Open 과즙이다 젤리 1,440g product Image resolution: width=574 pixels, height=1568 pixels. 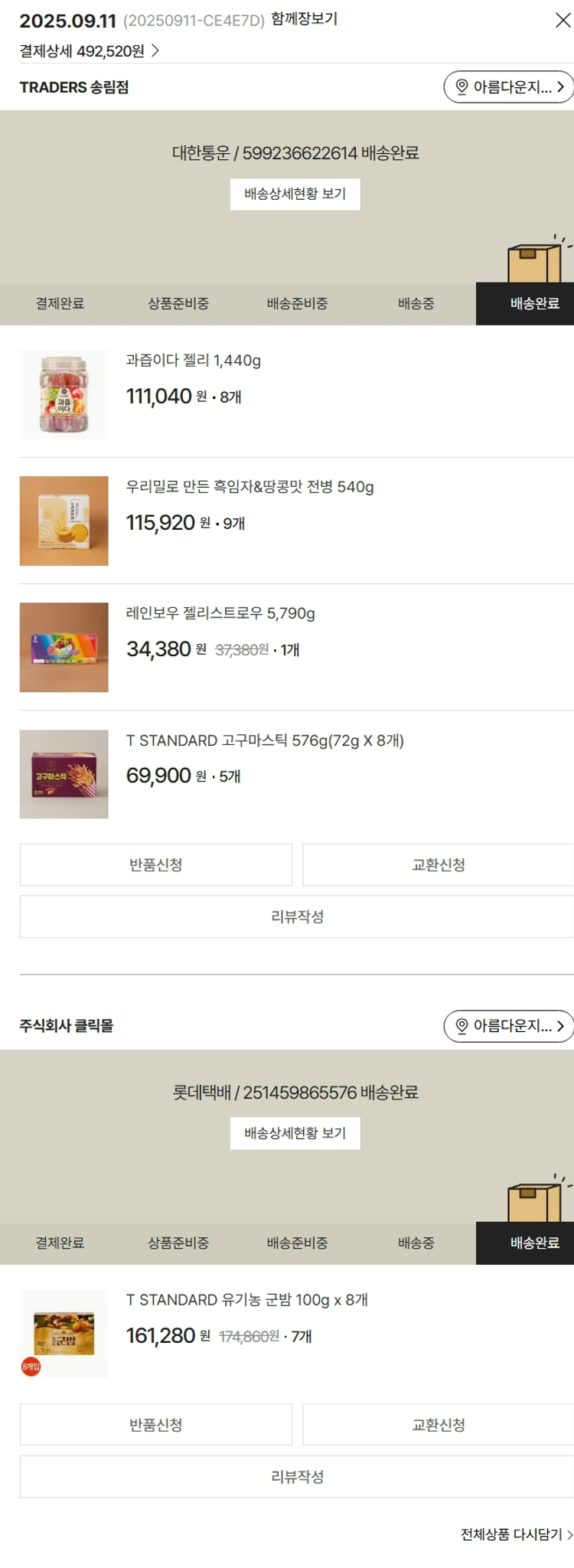pos(194,361)
